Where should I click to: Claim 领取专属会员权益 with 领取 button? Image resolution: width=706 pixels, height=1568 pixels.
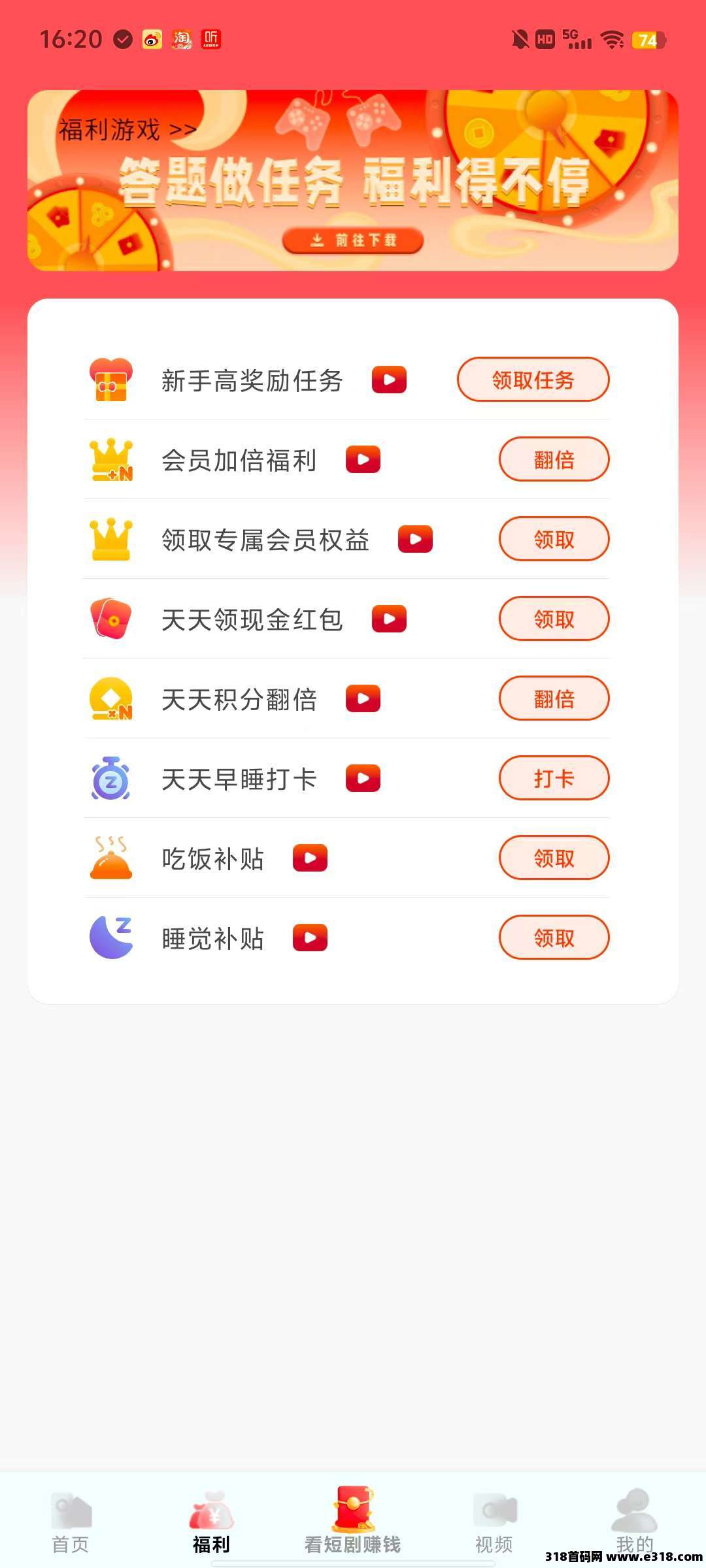[x=554, y=539]
